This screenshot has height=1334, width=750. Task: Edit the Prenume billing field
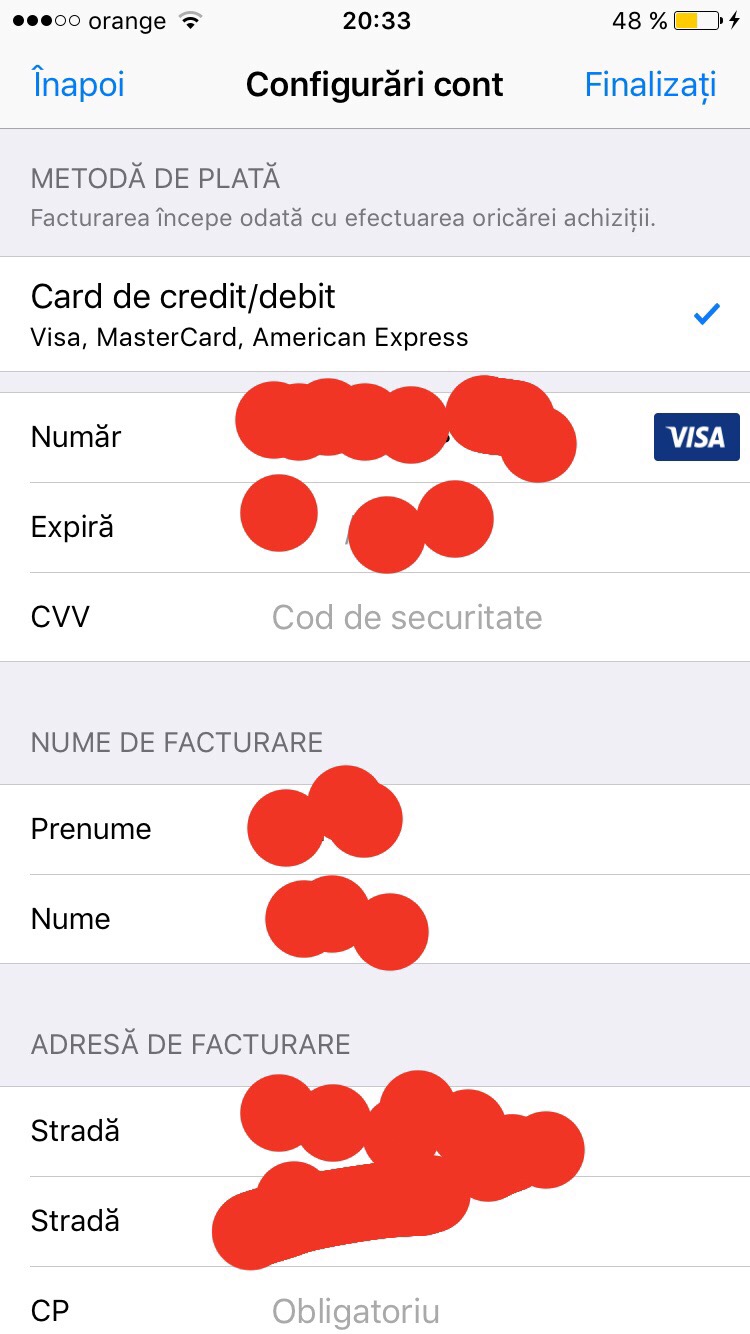pyautogui.click(x=440, y=829)
